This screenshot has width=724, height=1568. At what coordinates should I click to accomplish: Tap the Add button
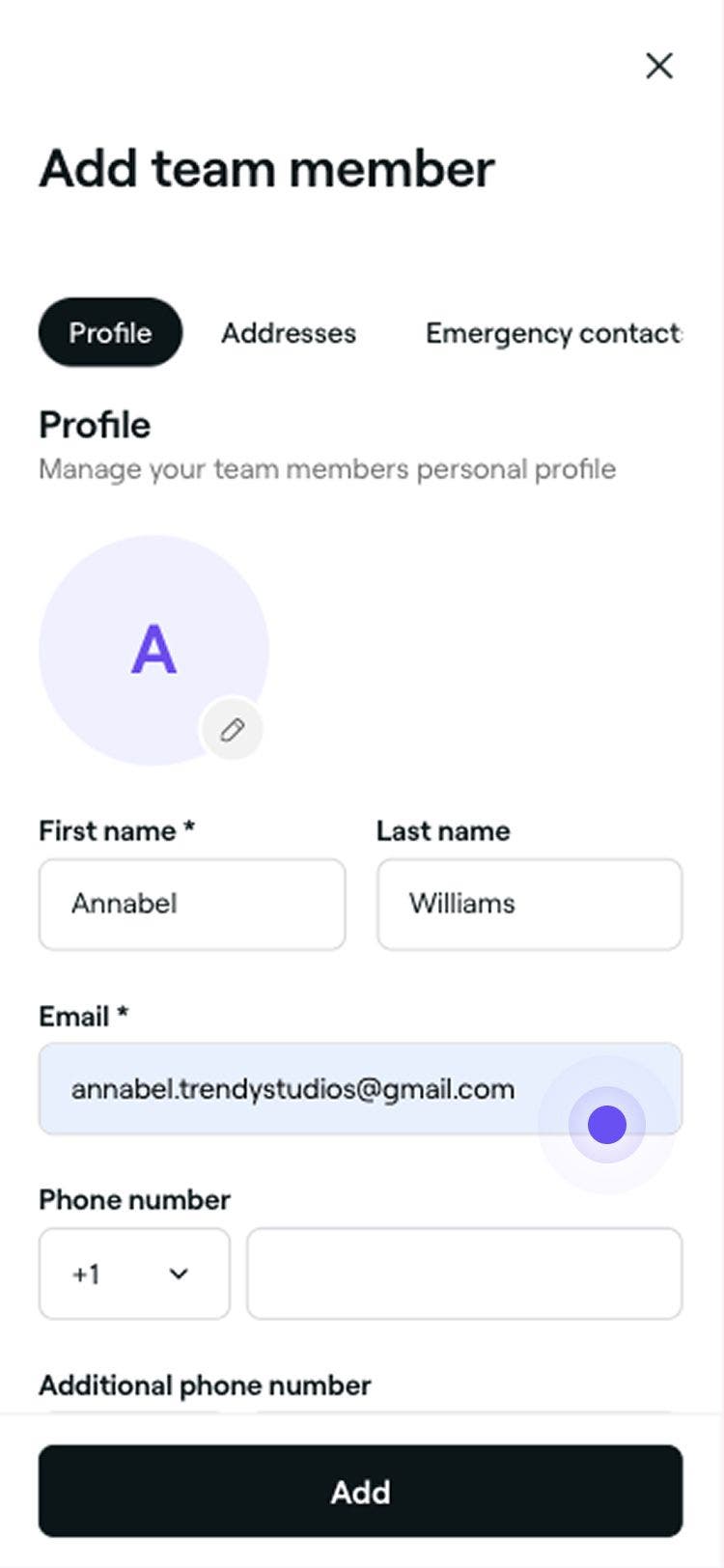click(360, 1492)
